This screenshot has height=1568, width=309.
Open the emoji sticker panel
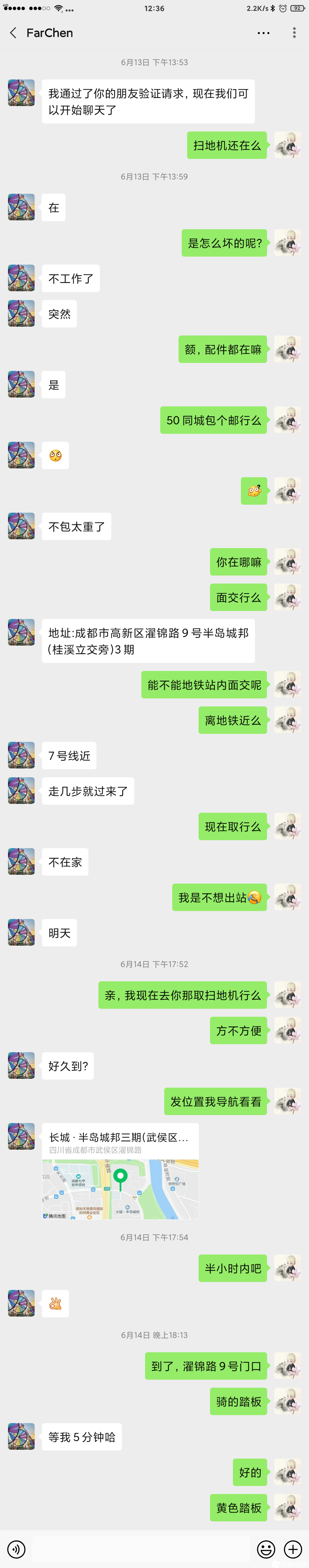point(266,1549)
